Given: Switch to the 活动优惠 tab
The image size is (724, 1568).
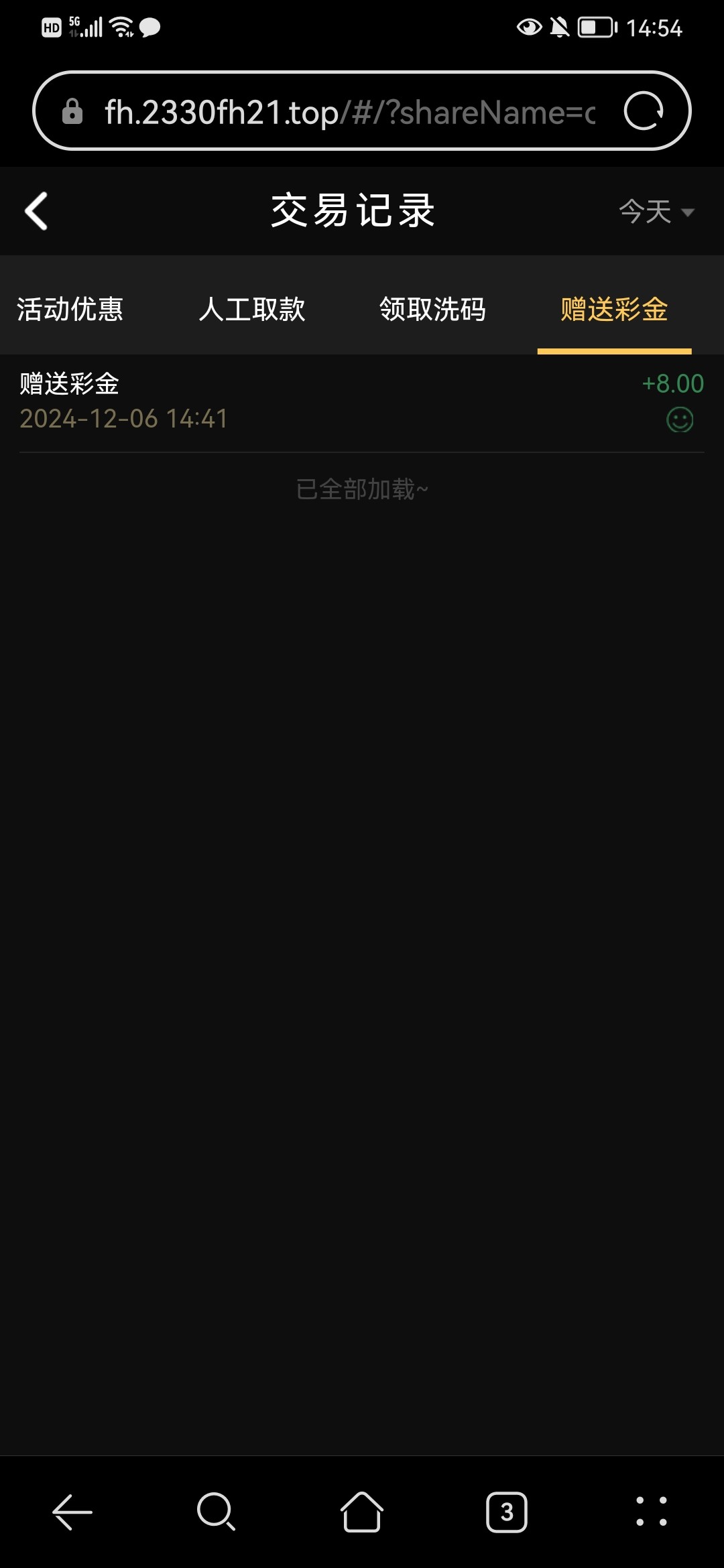Looking at the screenshot, I should point(70,310).
